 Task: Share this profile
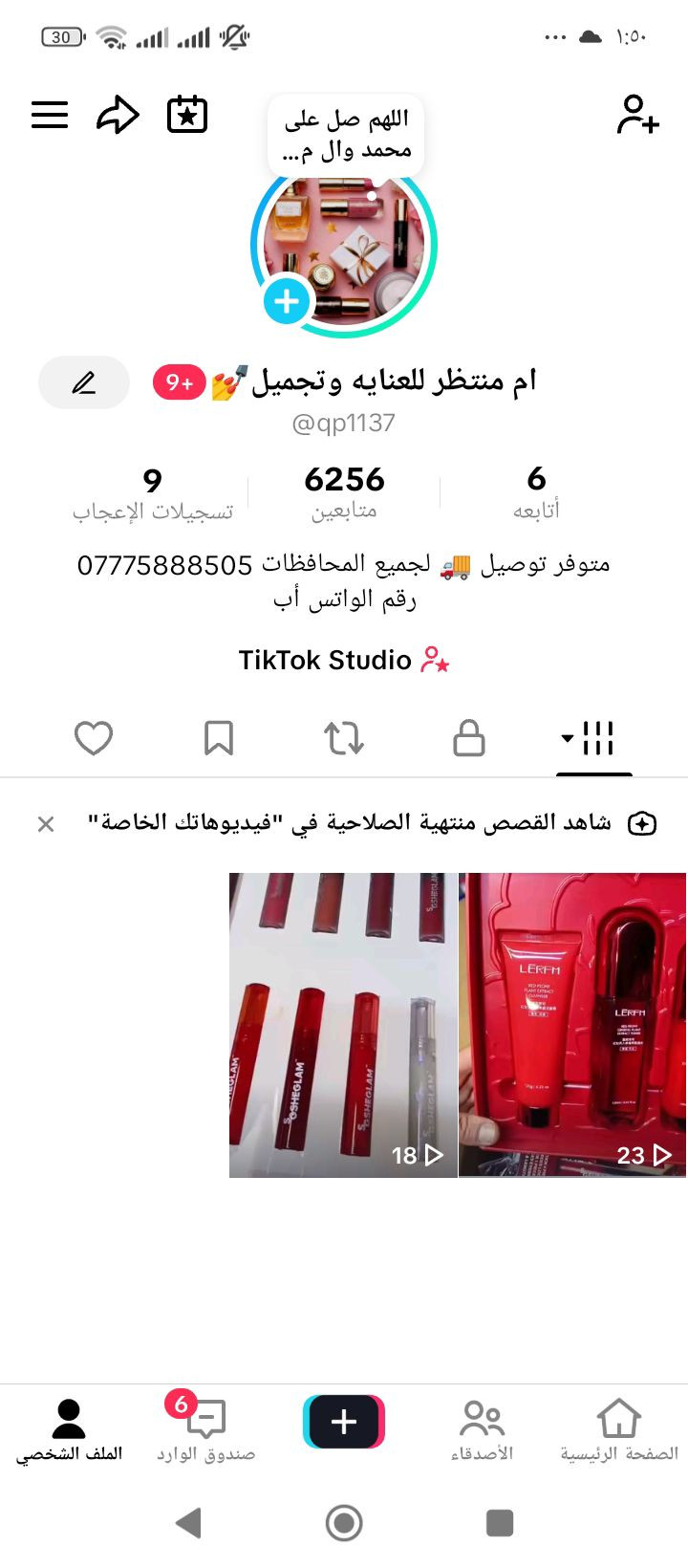[118, 116]
